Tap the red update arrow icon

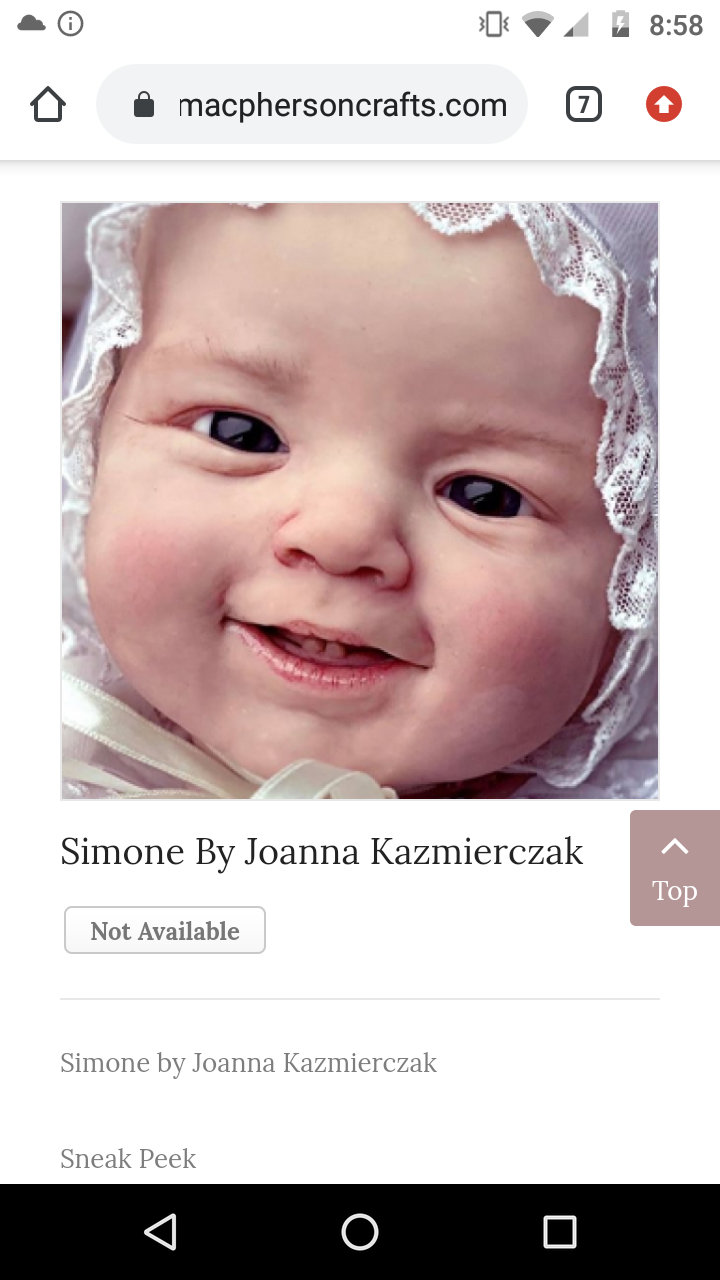click(664, 104)
